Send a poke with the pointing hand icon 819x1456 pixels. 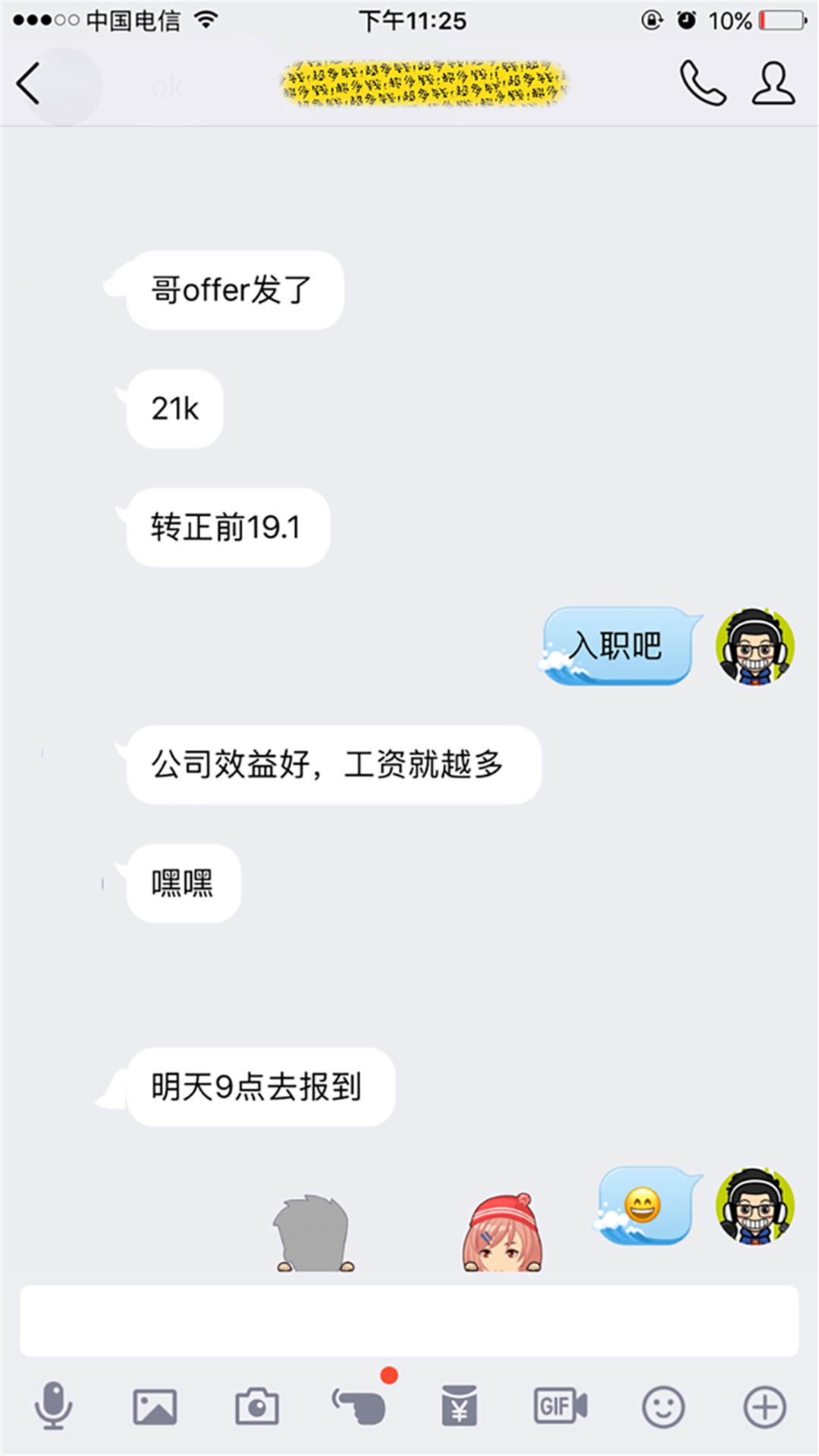pos(359,1407)
